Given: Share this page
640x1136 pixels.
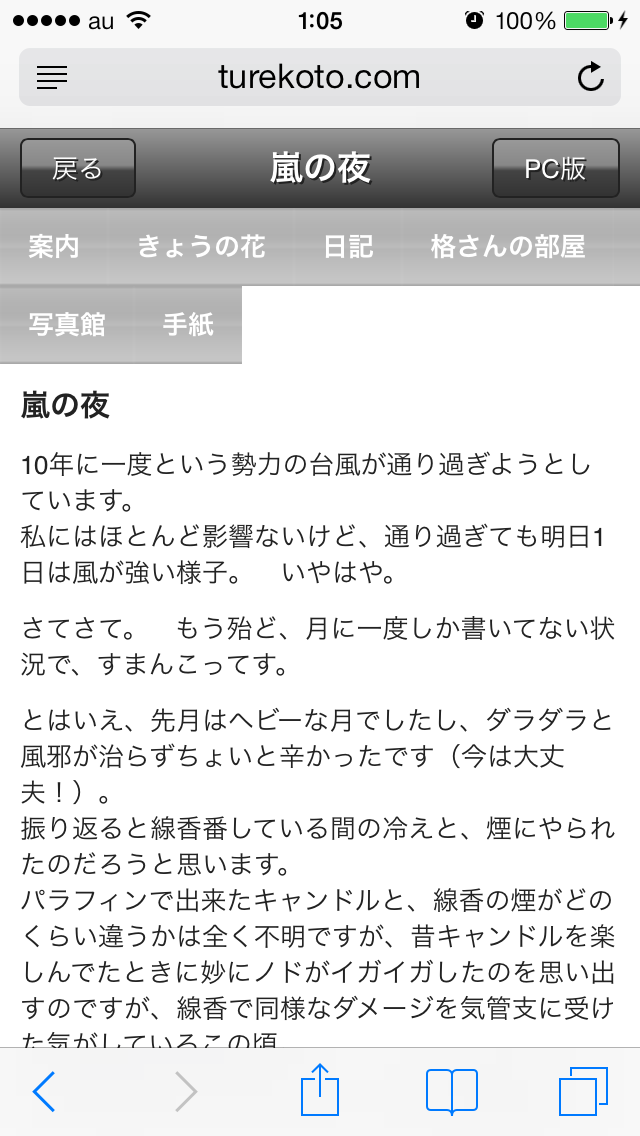Looking at the screenshot, I should (x=320, y=1089).
